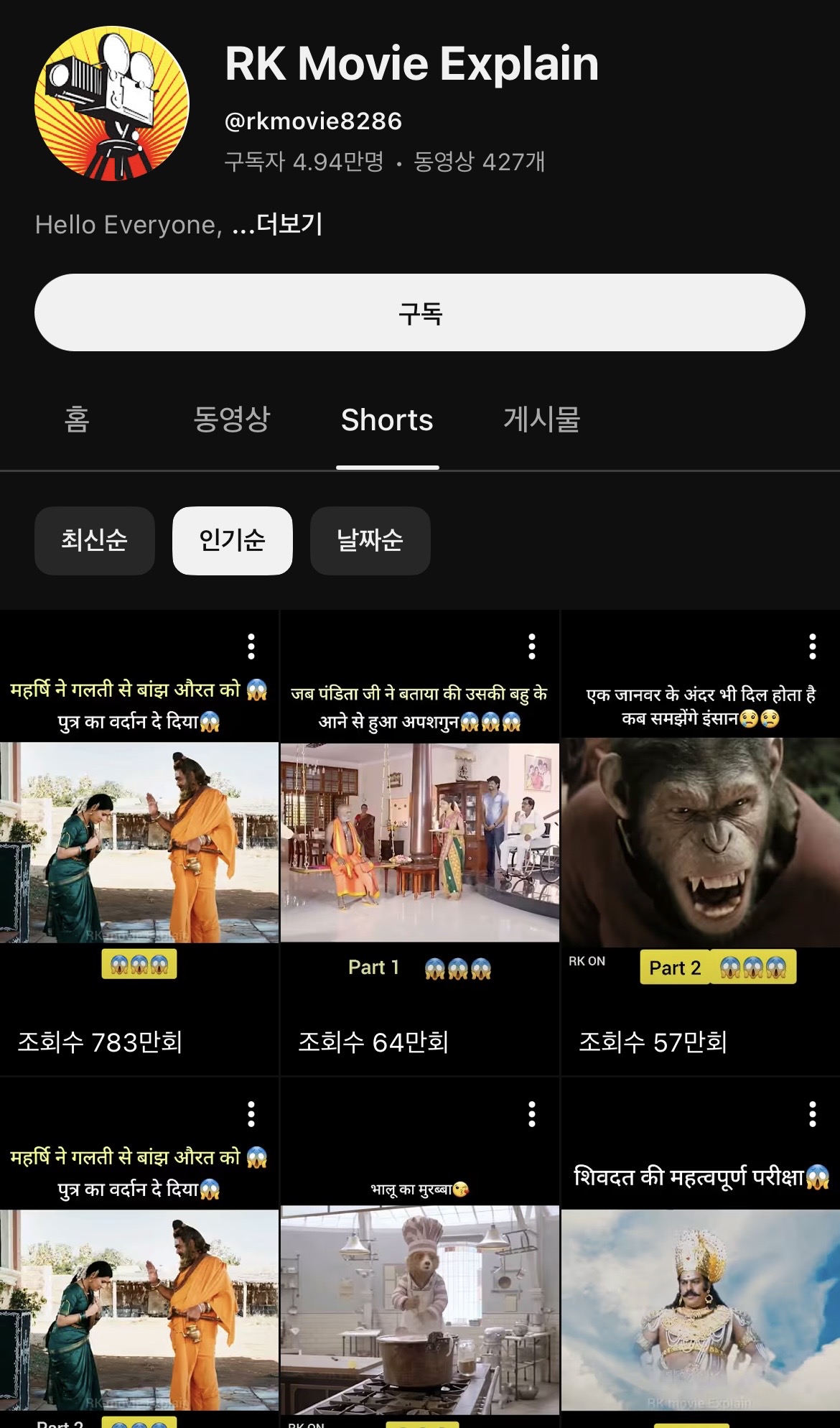Switch to the 동영상 tab
This screenshot has width=840, height=1428.
(231, 419)
